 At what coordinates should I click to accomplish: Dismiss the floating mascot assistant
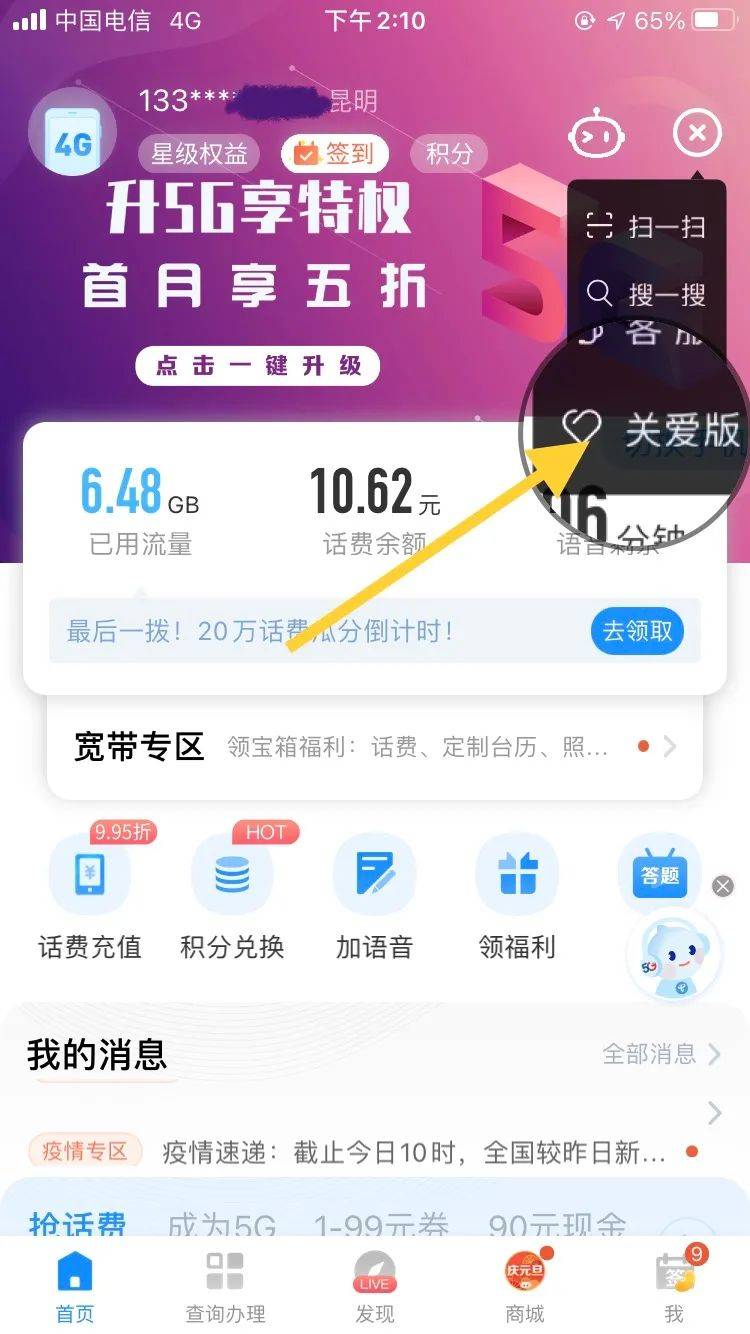point(723,886)
